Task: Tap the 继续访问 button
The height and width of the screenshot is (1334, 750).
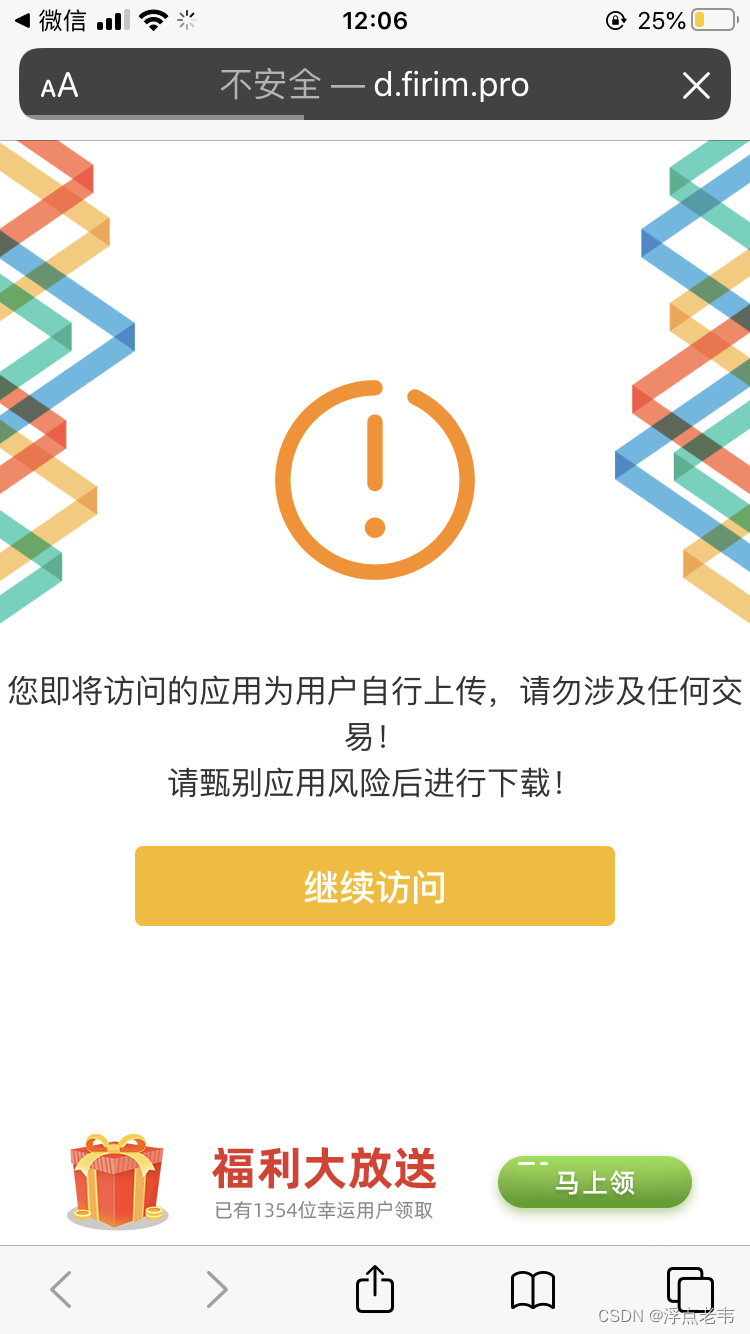Action: (374, 886)
